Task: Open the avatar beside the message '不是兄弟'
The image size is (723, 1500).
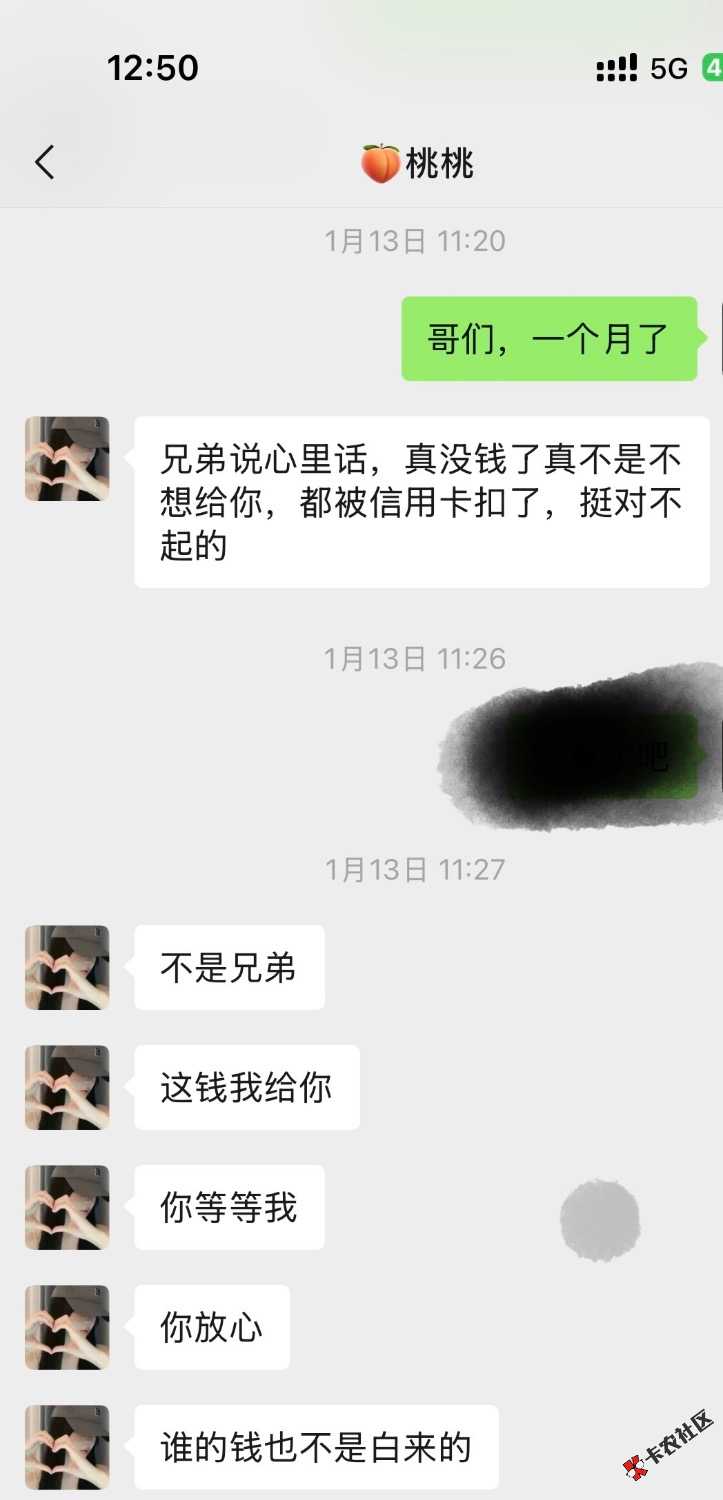Action: (x=67, y=967)
